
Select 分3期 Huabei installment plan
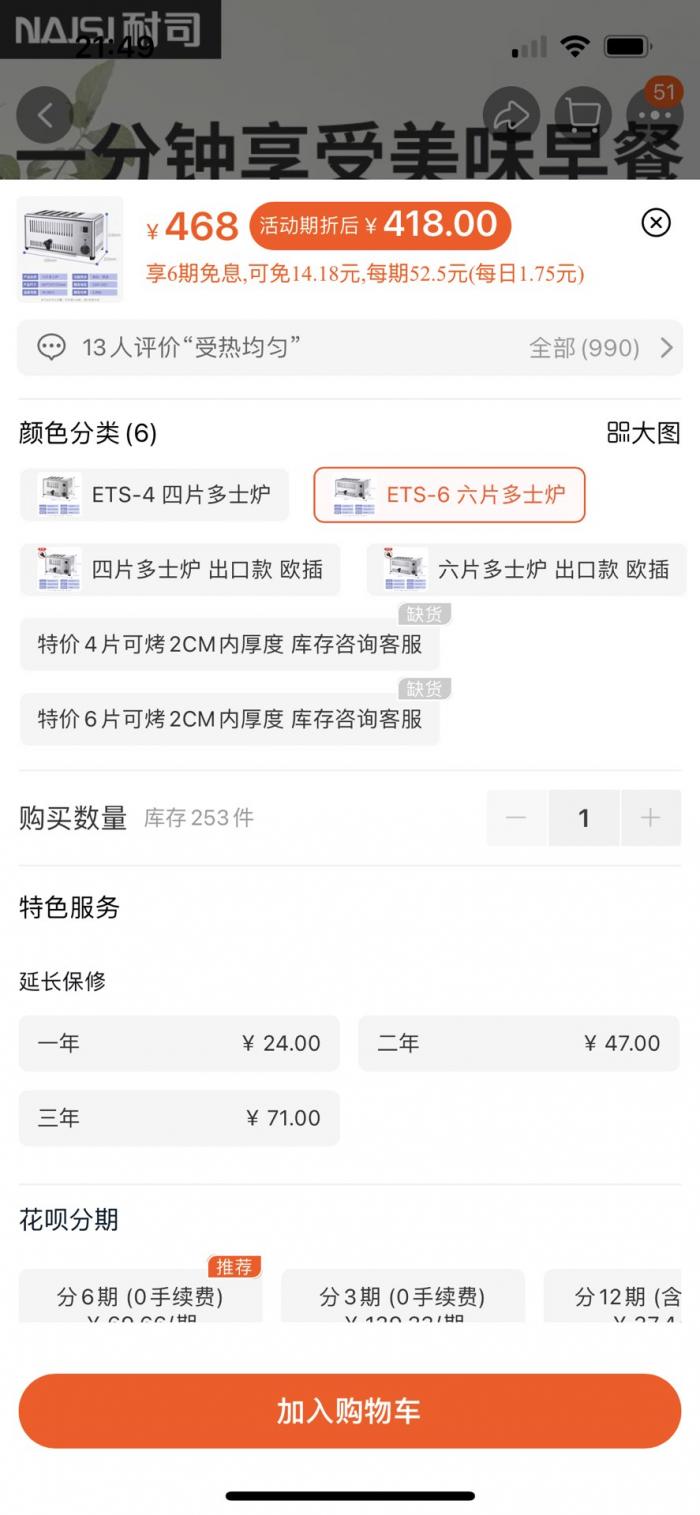click(x=403, y=1296)
